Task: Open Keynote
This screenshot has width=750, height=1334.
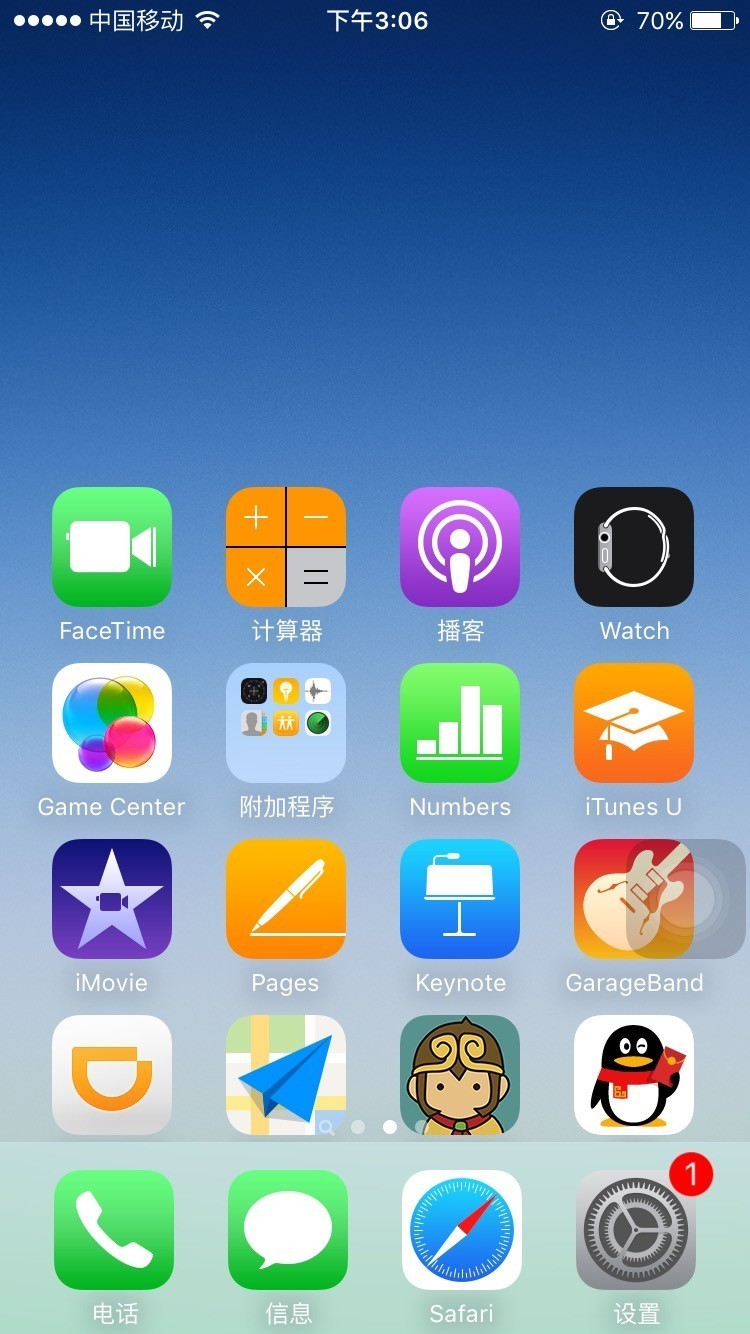Action: (x=460, y=899)
